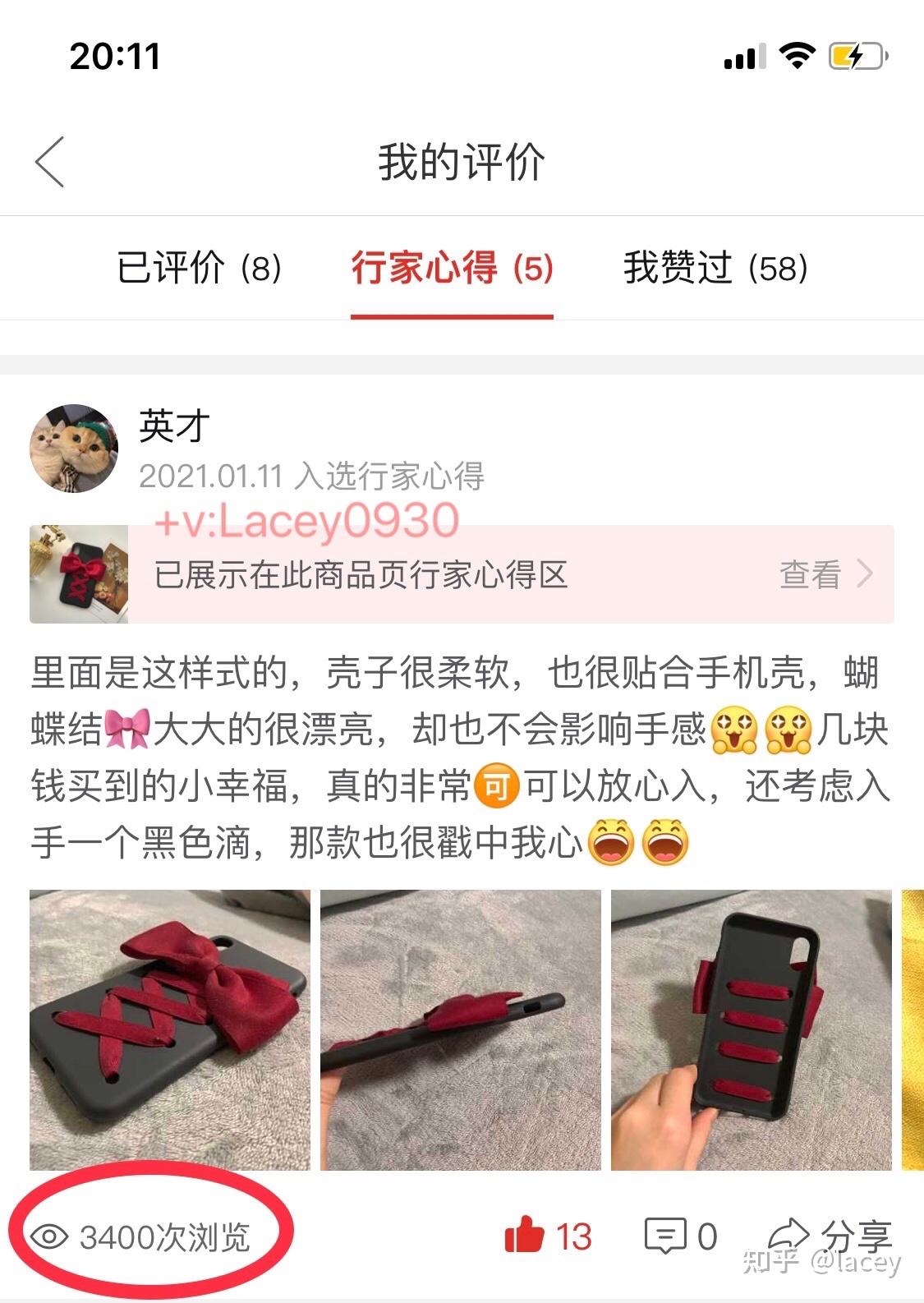Open the first photo with red bow case
The height and width of the screenshot is (1303, 924).
coord(170,1029)
